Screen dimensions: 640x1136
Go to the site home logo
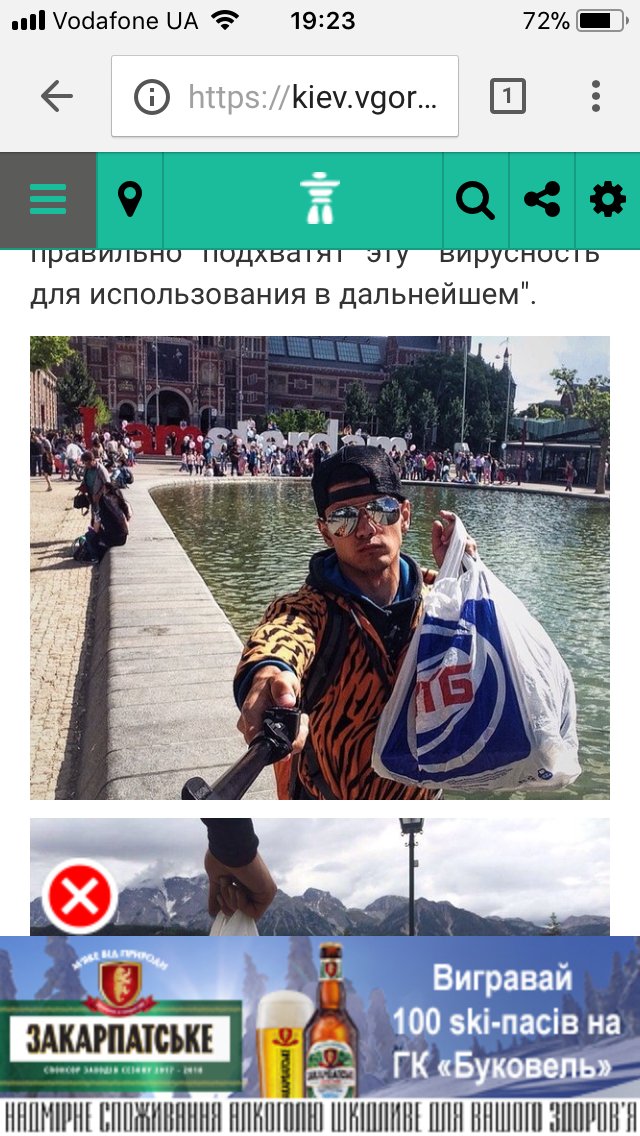pos(320,199)
